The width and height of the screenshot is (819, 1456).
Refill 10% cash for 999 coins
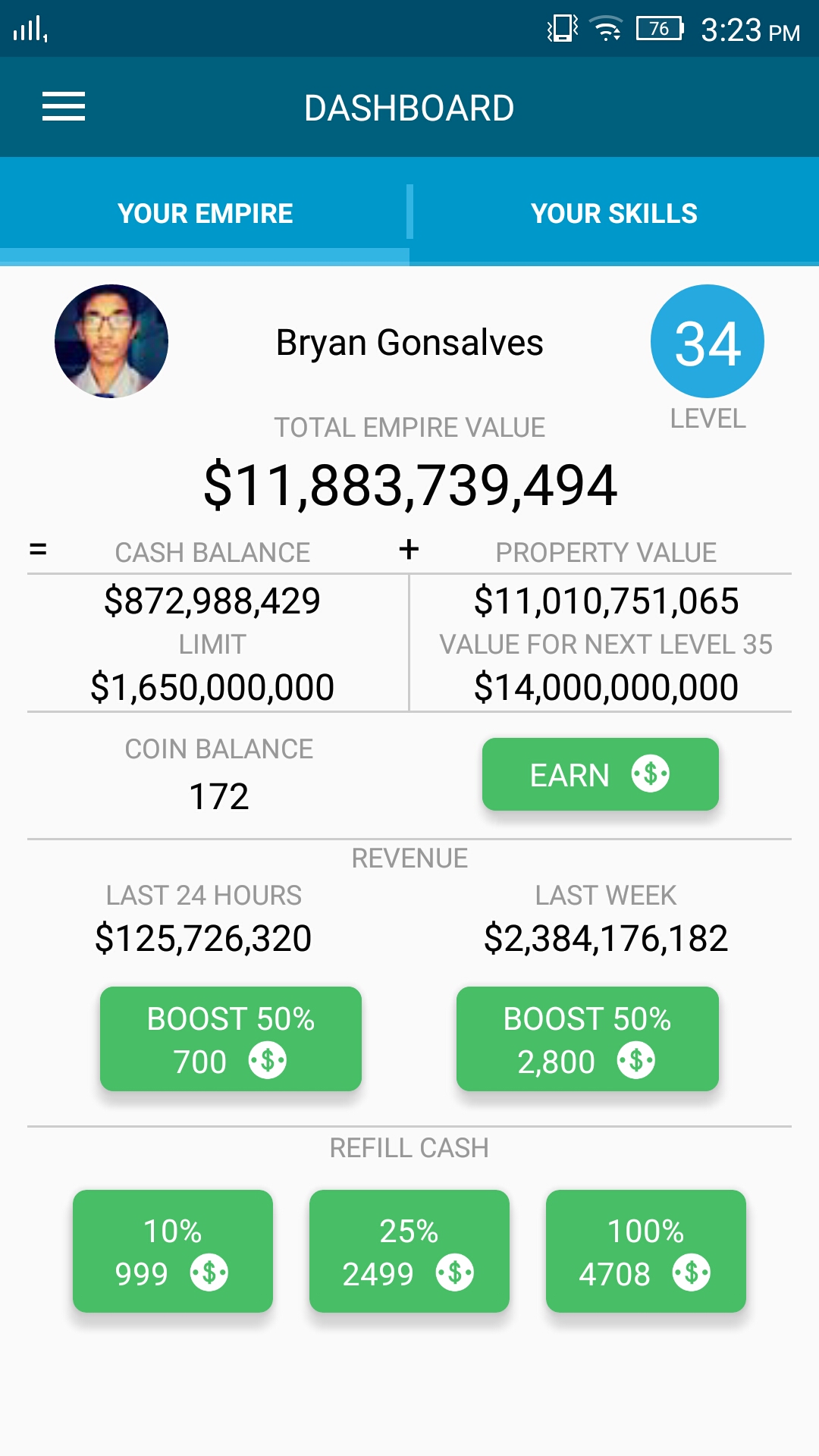173,1251
